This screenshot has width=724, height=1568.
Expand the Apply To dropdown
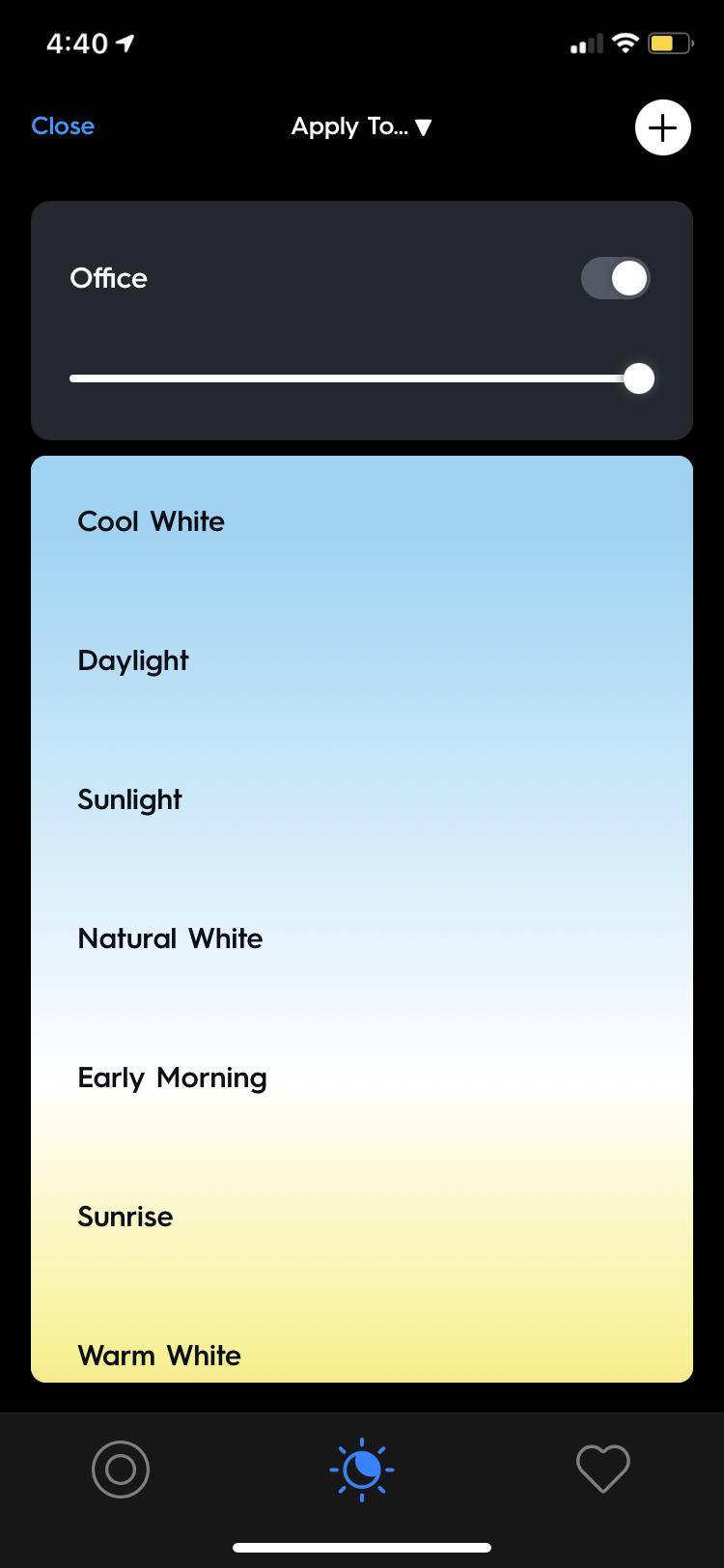point(361,126)
